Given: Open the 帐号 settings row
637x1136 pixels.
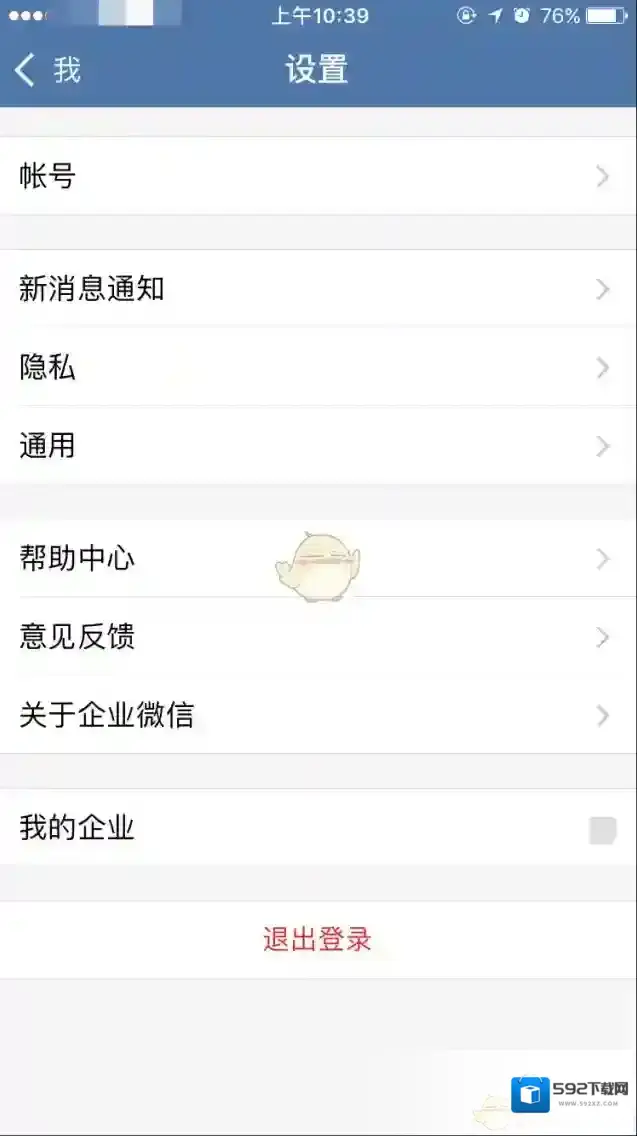Looking at the screenshot, I should coord(318,177).
